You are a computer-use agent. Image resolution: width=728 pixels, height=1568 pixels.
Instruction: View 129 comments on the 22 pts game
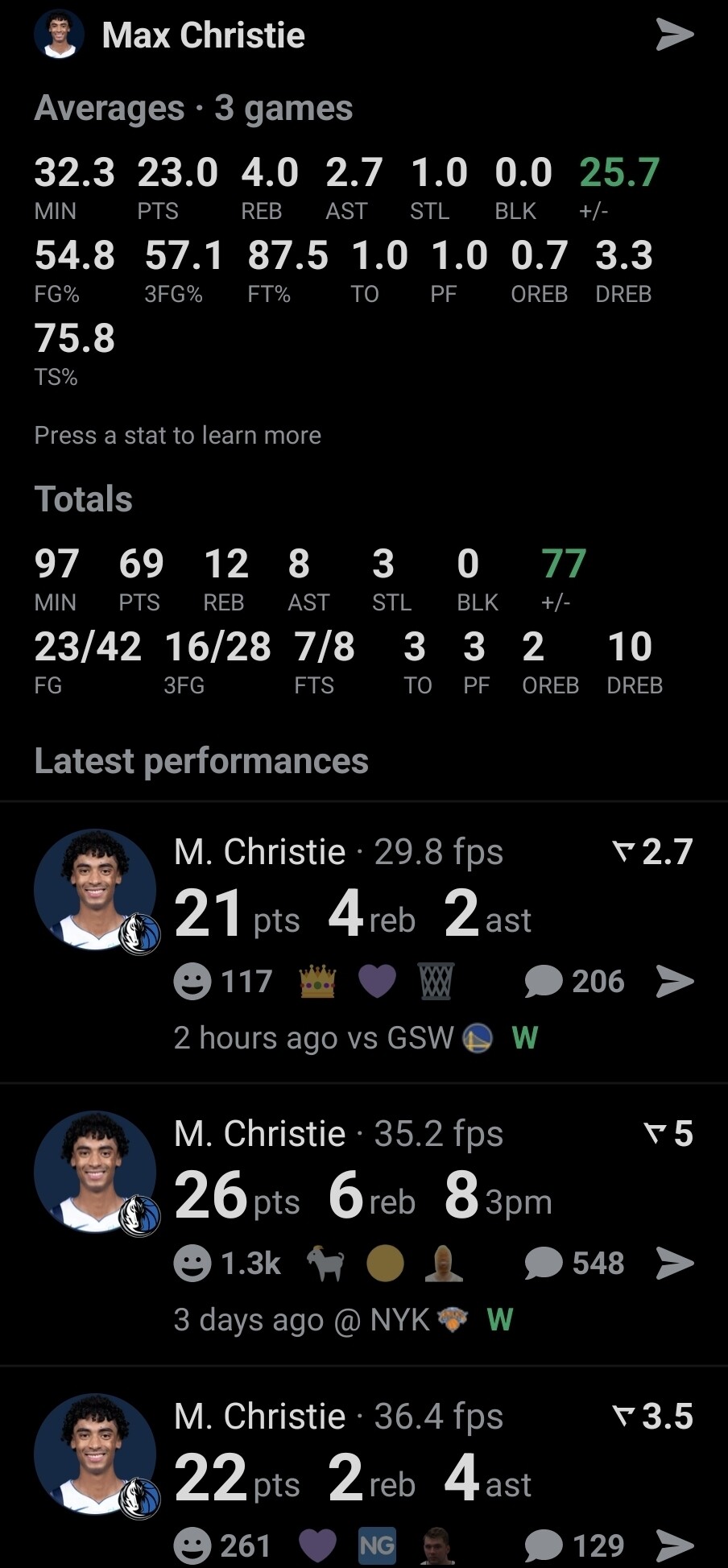(x=574, y=1545)
